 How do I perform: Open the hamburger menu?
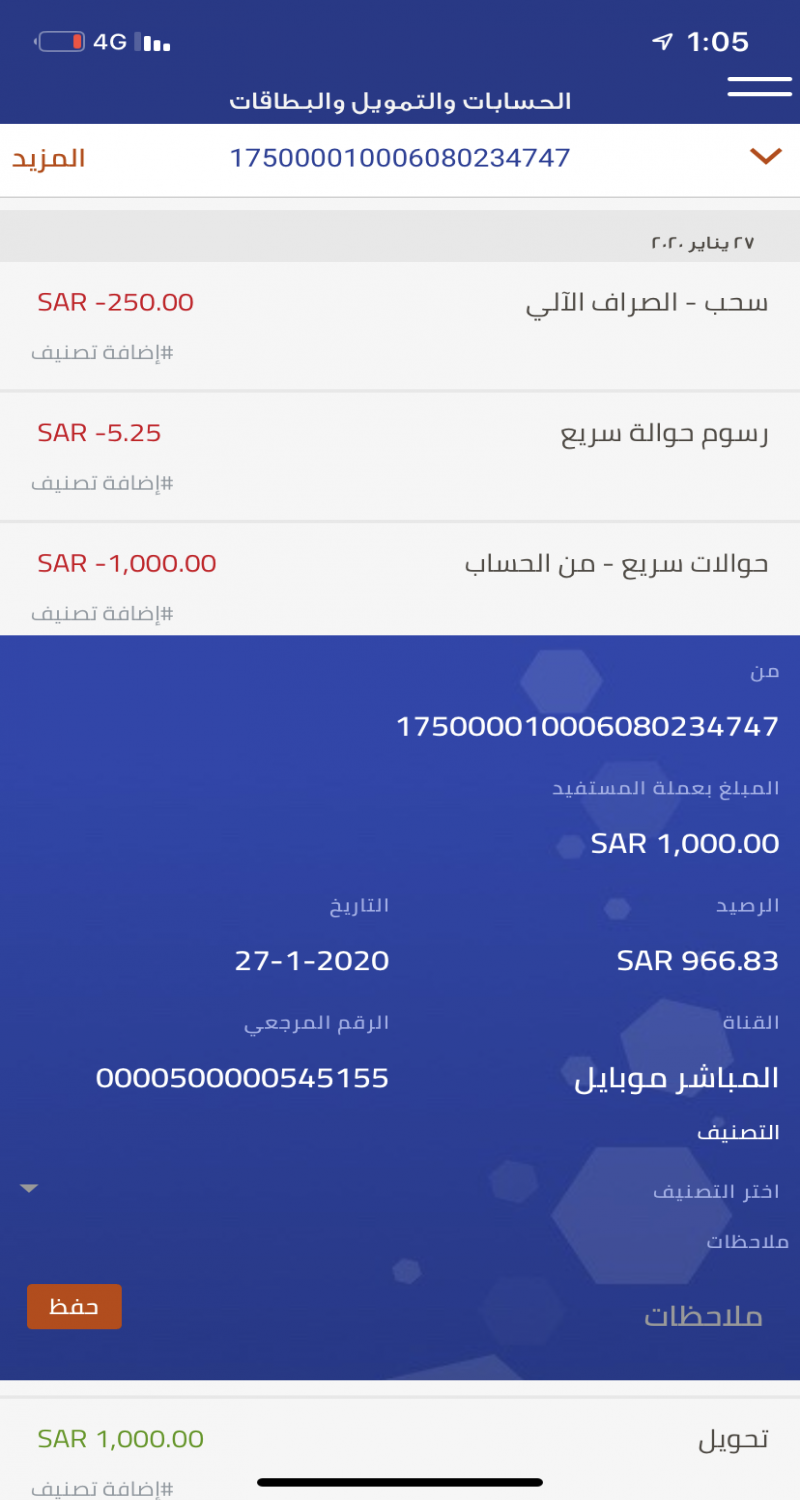(759, 87)
